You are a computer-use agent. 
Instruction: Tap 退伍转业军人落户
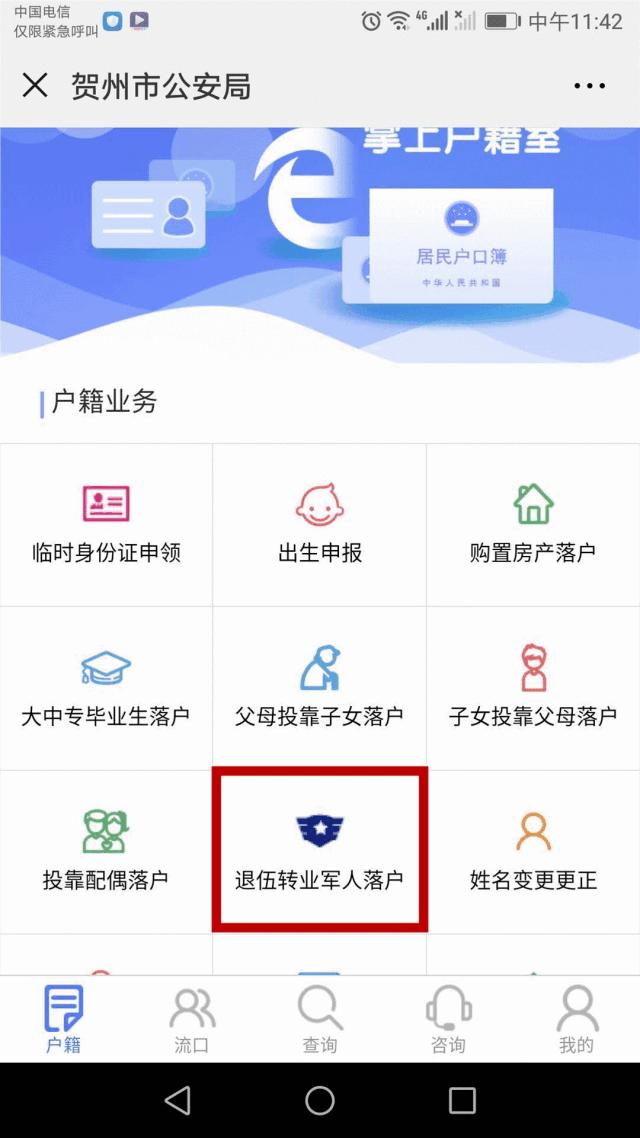320,851
